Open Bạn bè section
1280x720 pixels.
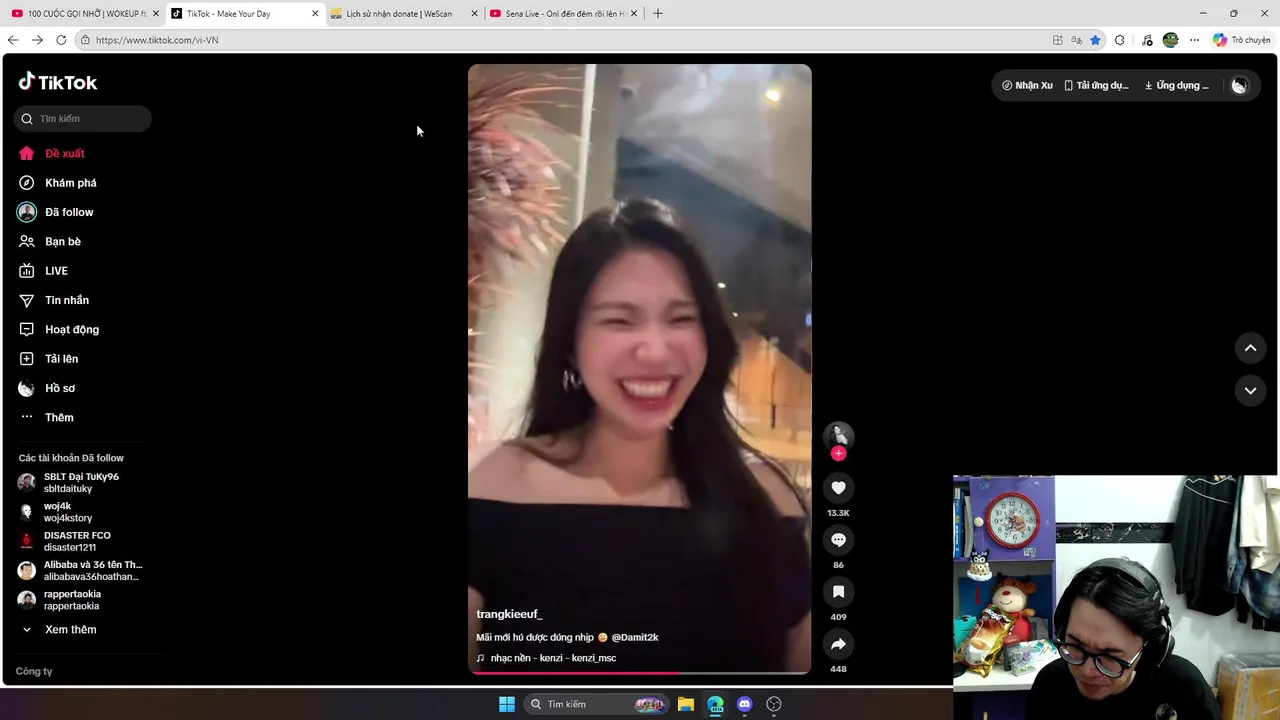(62, 241)
